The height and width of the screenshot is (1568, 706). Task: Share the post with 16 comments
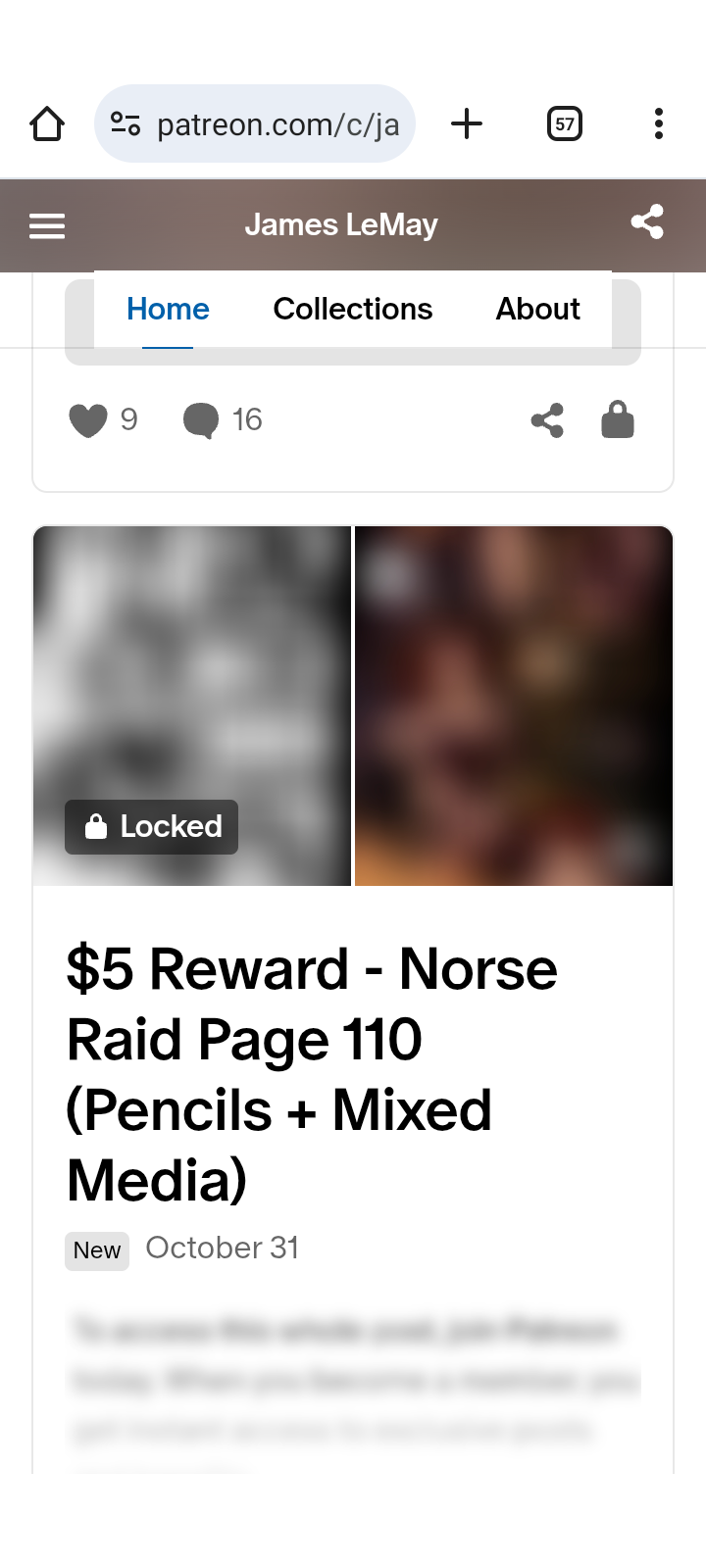point(547,420)
